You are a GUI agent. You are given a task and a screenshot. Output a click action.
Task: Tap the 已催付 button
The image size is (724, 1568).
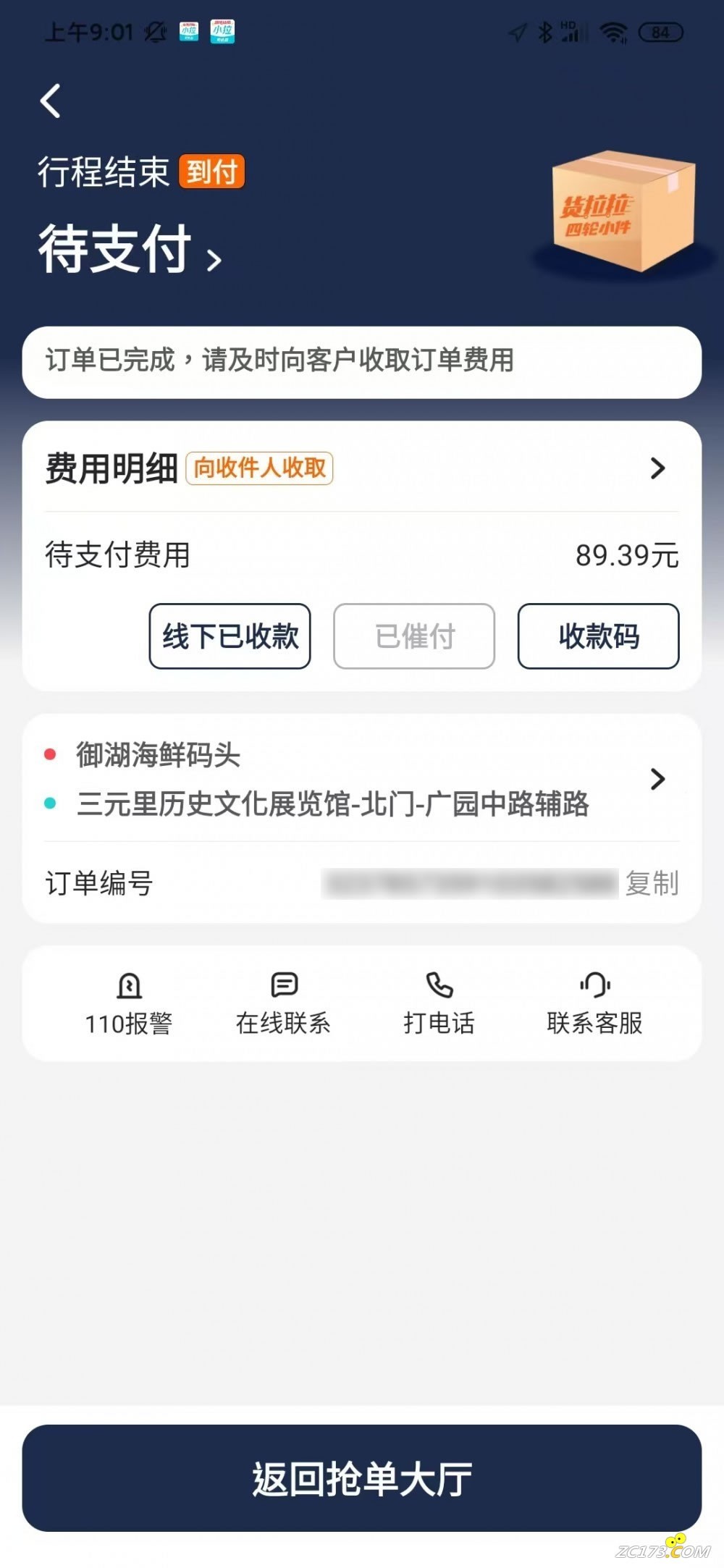pos(414,636)
